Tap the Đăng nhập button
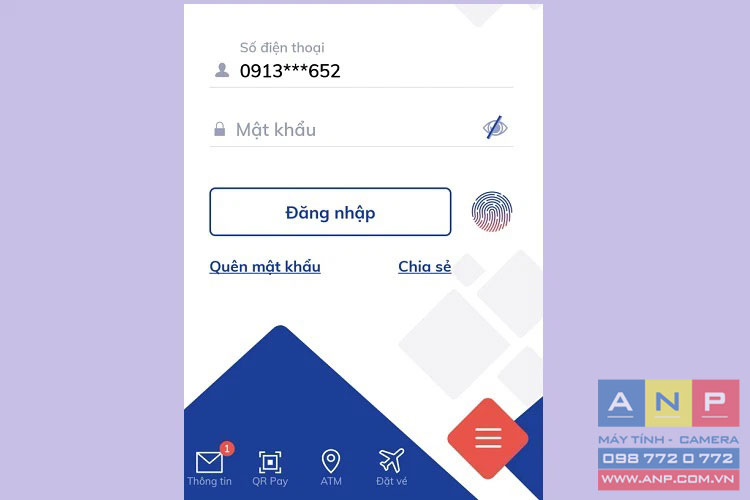The height and width of the screenshot is (500, 750). tap(330, 212)
